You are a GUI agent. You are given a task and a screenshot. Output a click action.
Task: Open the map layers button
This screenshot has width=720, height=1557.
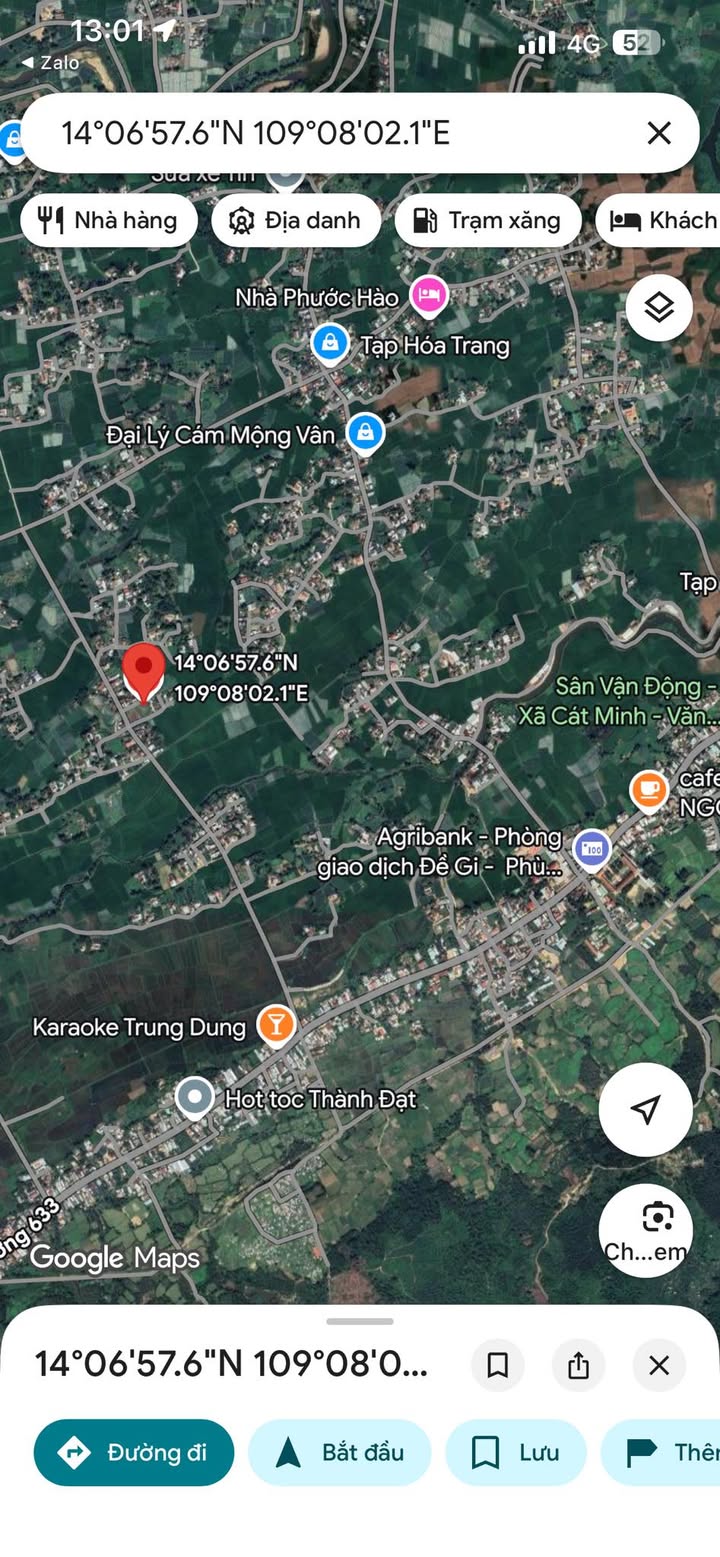pos(659,308)
